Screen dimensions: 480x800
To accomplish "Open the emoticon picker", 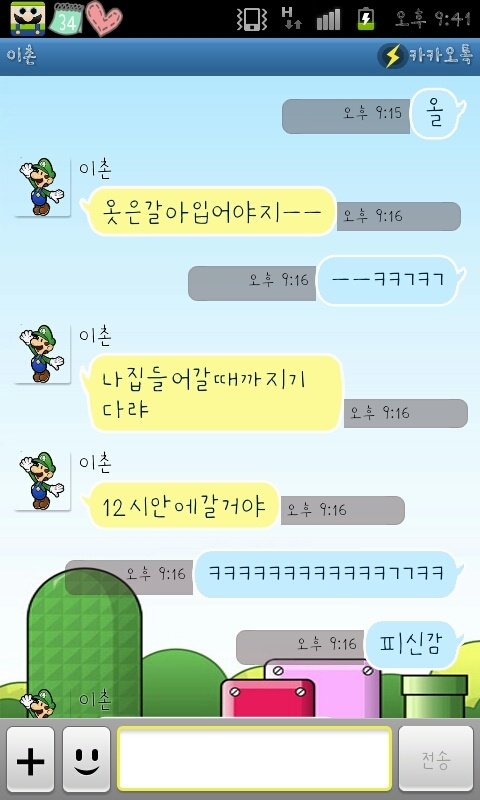I will (x=86, y=759).
